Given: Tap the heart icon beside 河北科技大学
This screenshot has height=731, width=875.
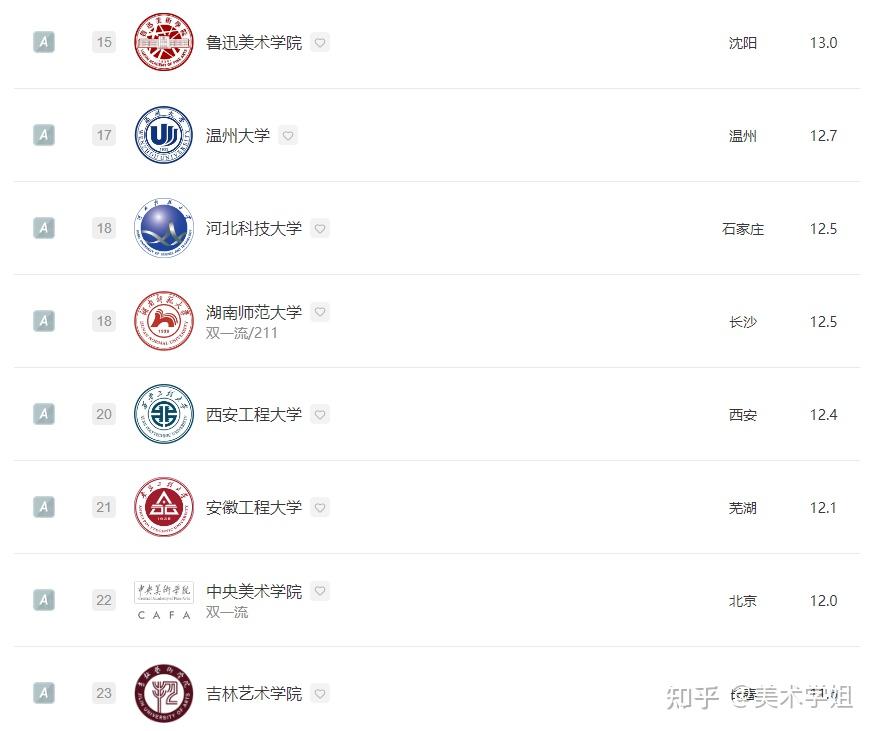Looking at the screenshot, I should [319, 228].
